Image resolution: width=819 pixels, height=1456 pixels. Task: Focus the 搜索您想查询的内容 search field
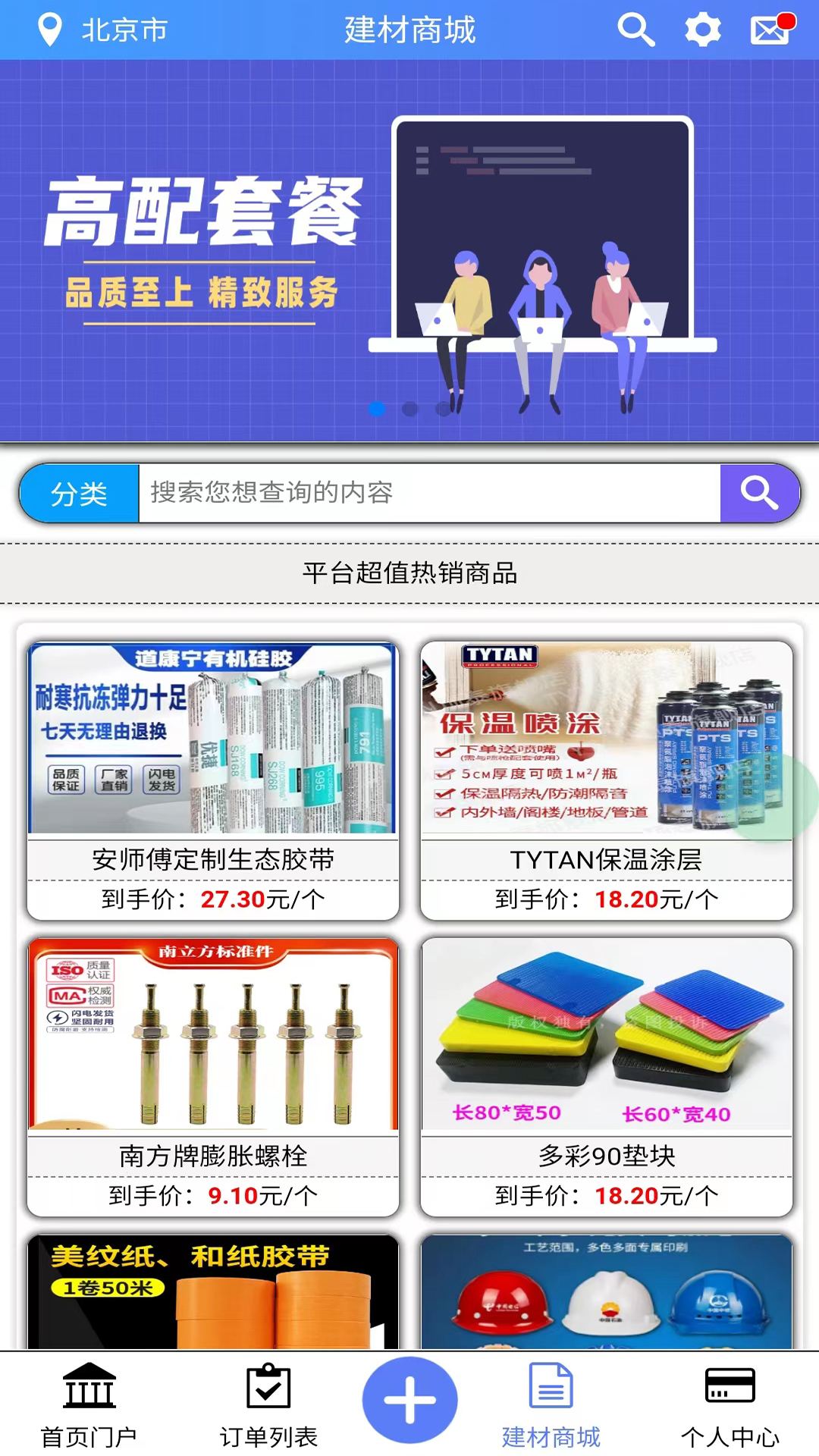[x=428, y=494]
